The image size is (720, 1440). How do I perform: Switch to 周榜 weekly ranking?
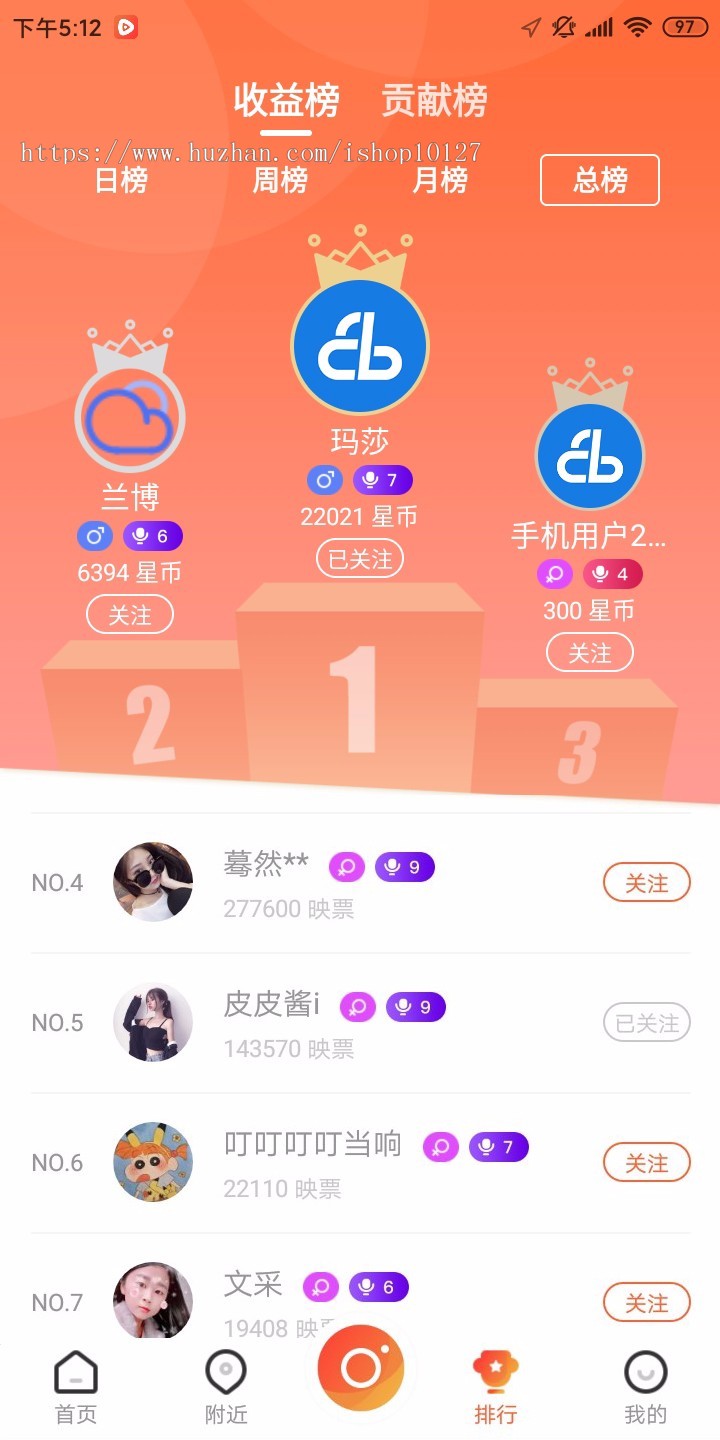point(280,181)
